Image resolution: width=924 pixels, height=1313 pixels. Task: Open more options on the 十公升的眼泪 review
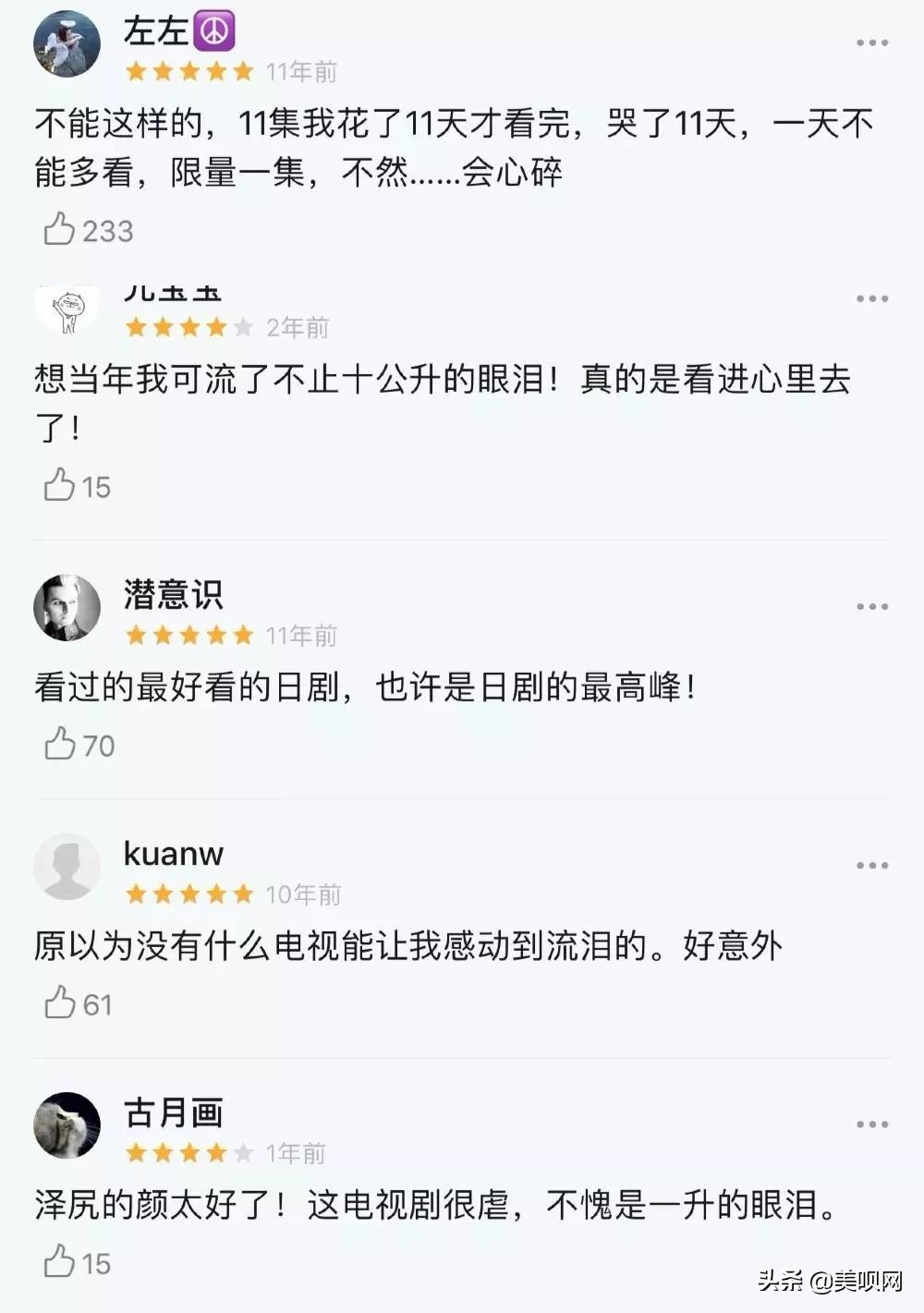(871, 299)
